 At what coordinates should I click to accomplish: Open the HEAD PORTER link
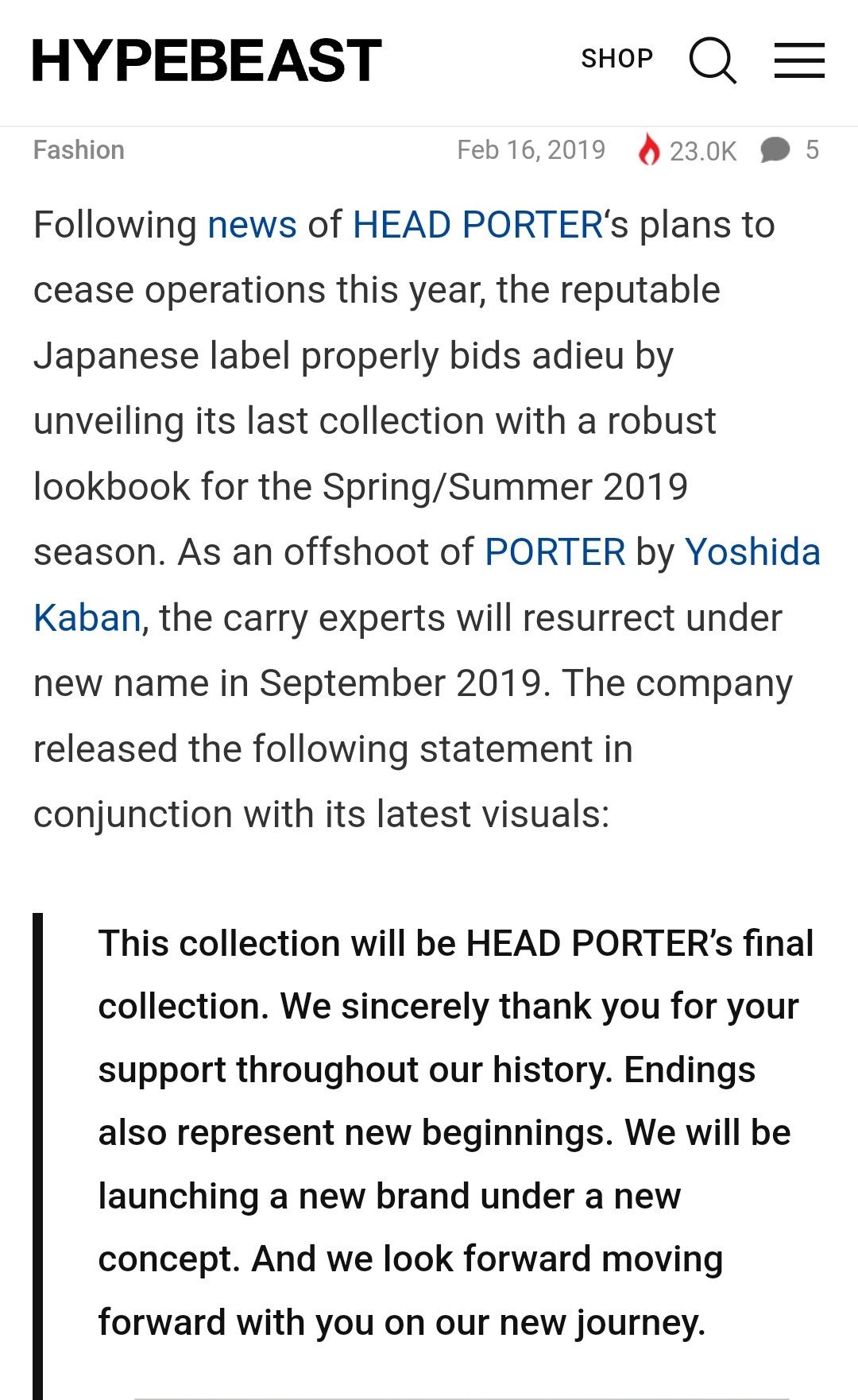pos(478,225)
